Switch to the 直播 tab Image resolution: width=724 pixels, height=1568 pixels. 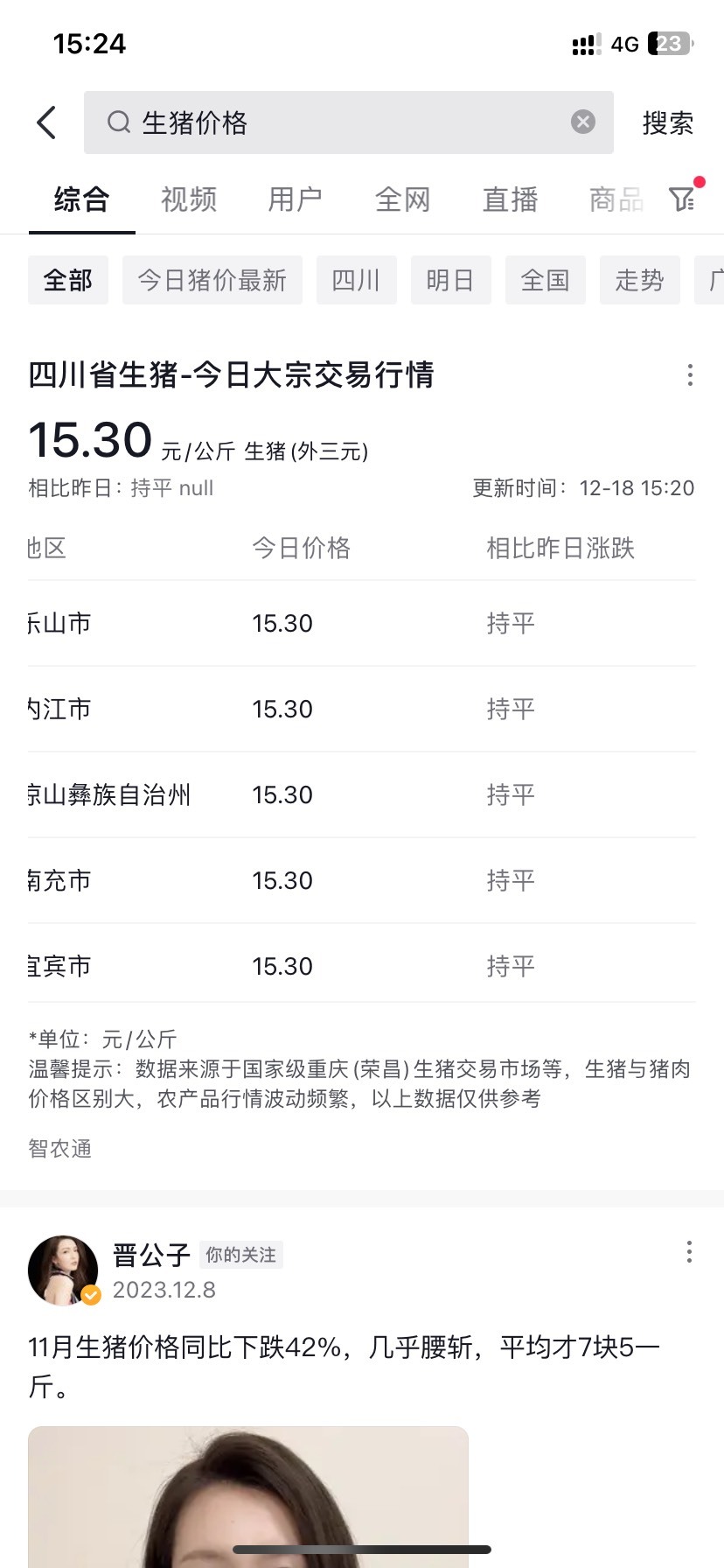511,199
